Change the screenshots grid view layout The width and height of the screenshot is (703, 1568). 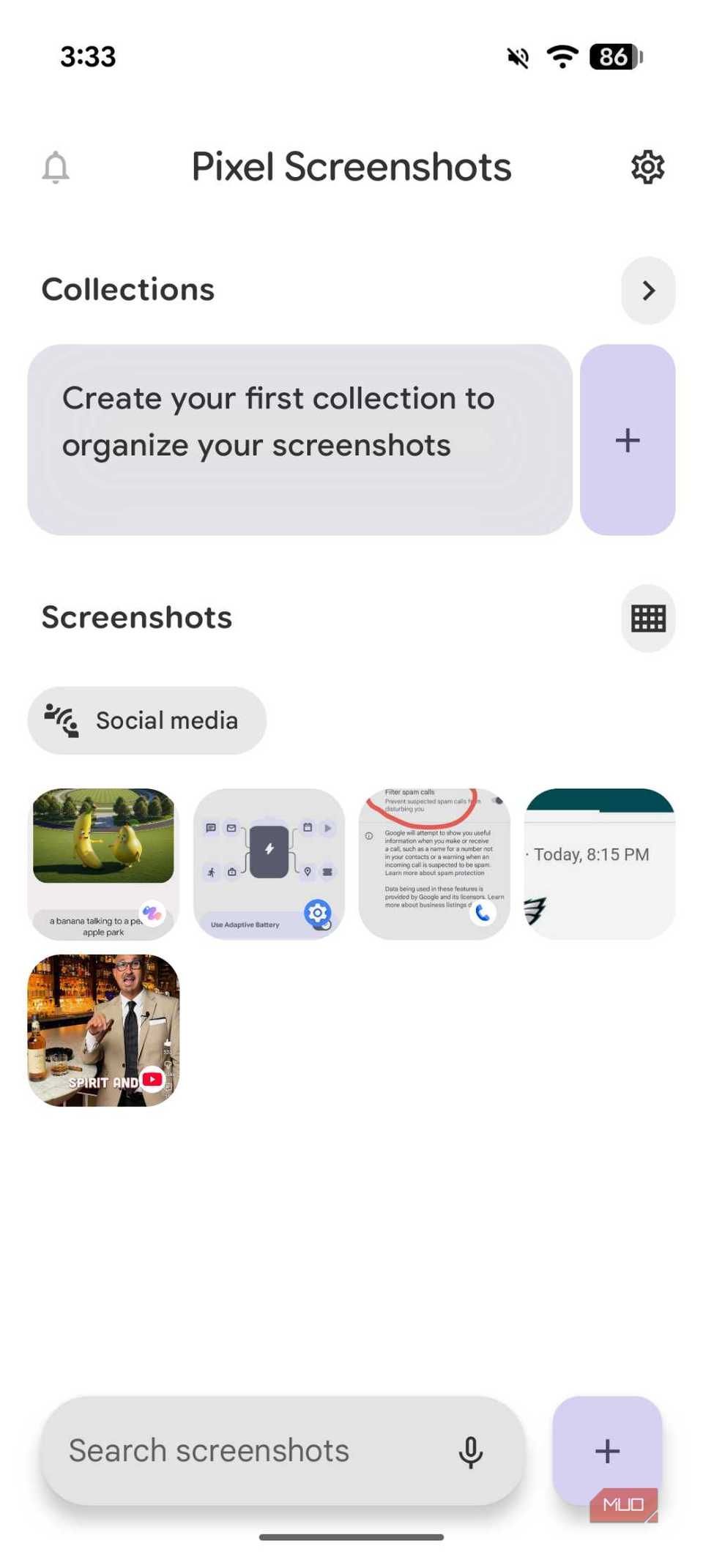pos(647,619)
